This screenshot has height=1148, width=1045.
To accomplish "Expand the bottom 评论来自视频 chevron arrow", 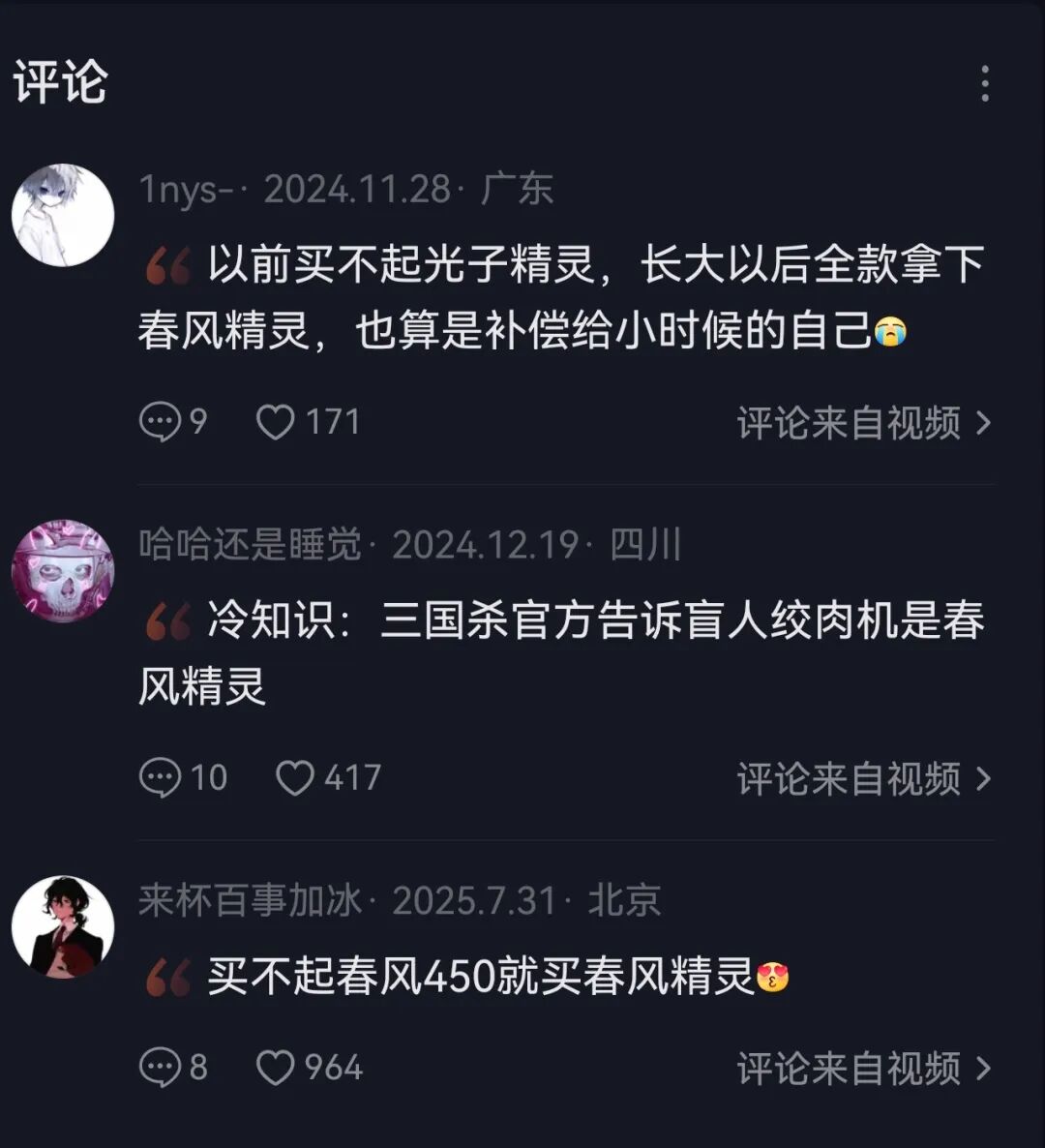I will (x=986, y=1070).
